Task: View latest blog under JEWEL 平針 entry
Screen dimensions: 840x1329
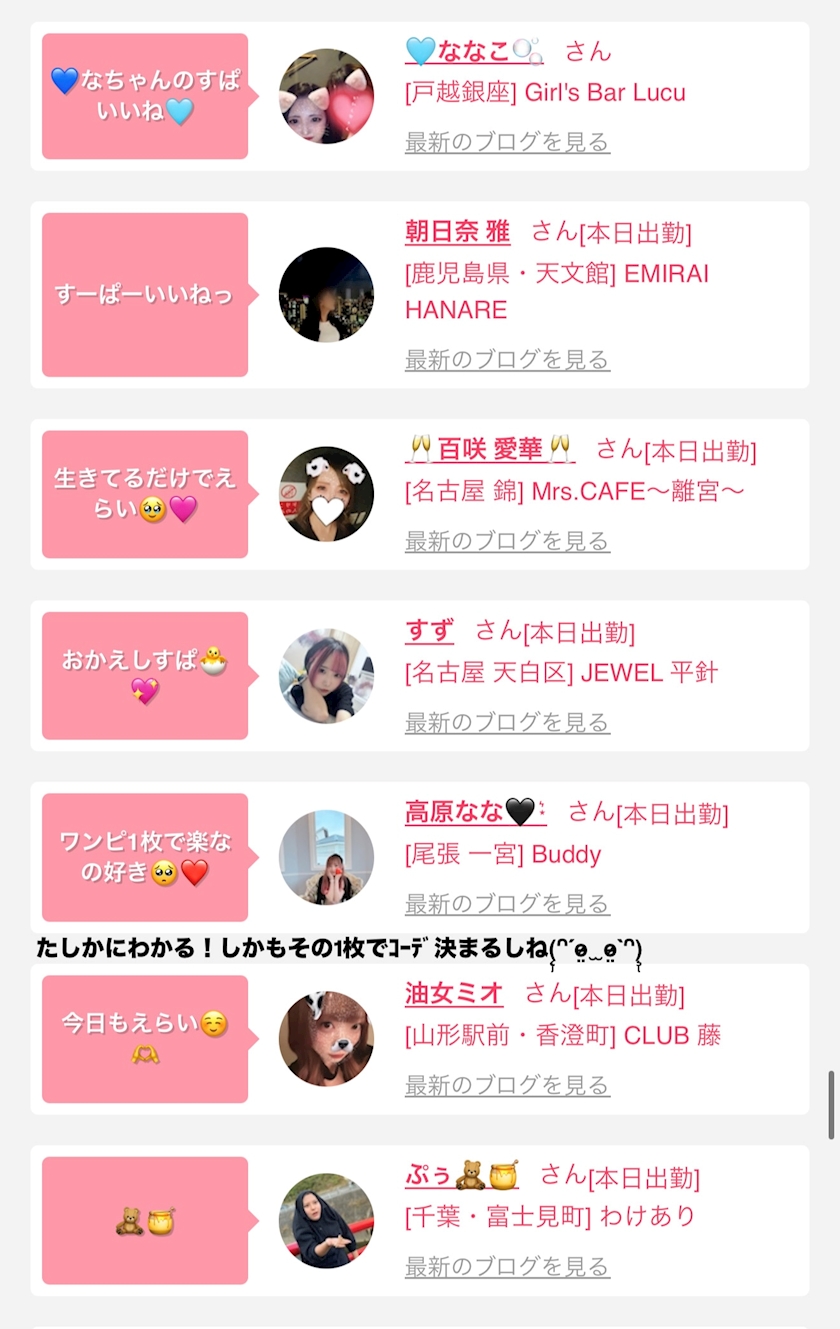Action: [x=507, y=722]
